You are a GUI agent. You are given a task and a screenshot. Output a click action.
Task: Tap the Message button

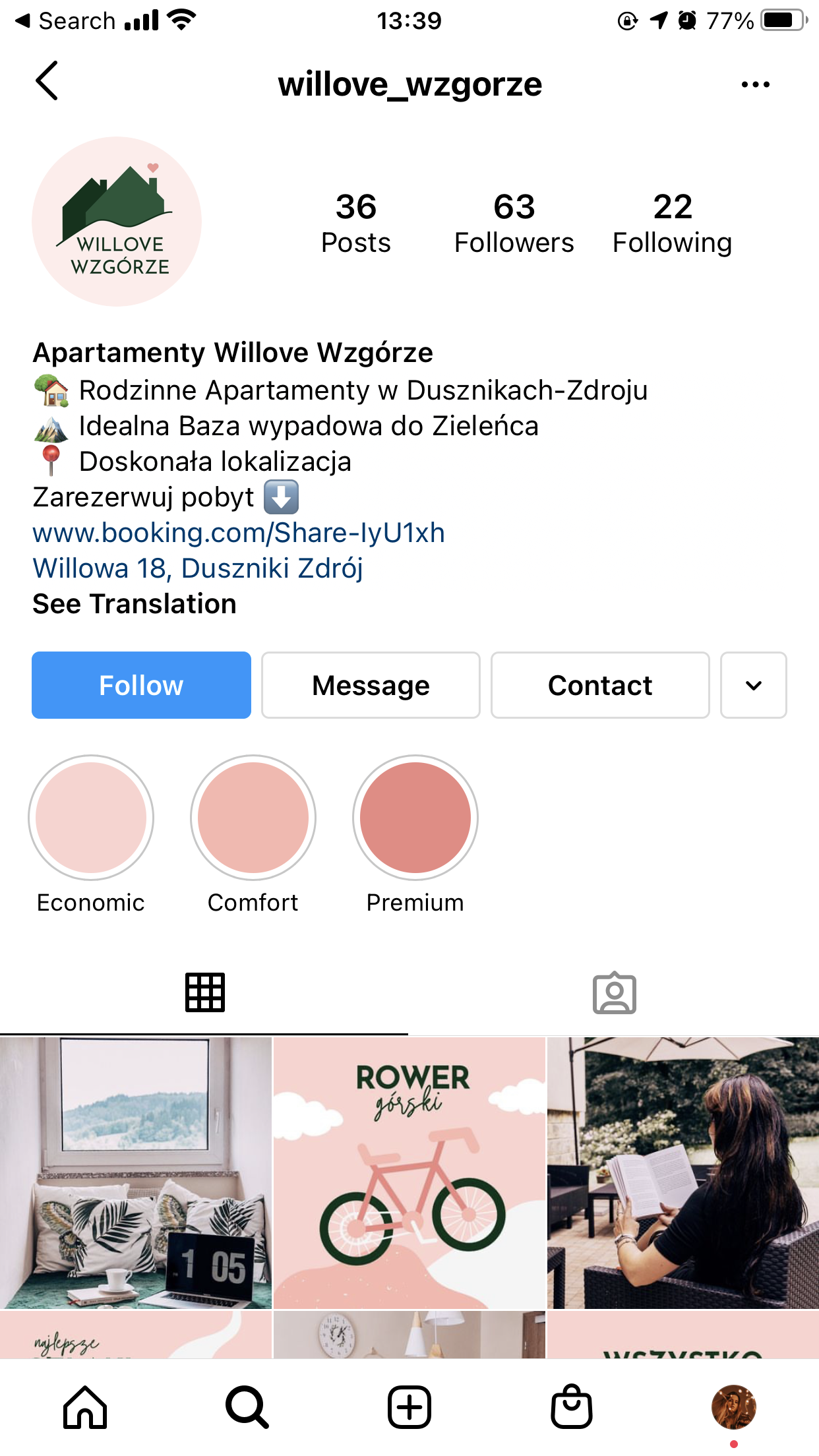371,685
